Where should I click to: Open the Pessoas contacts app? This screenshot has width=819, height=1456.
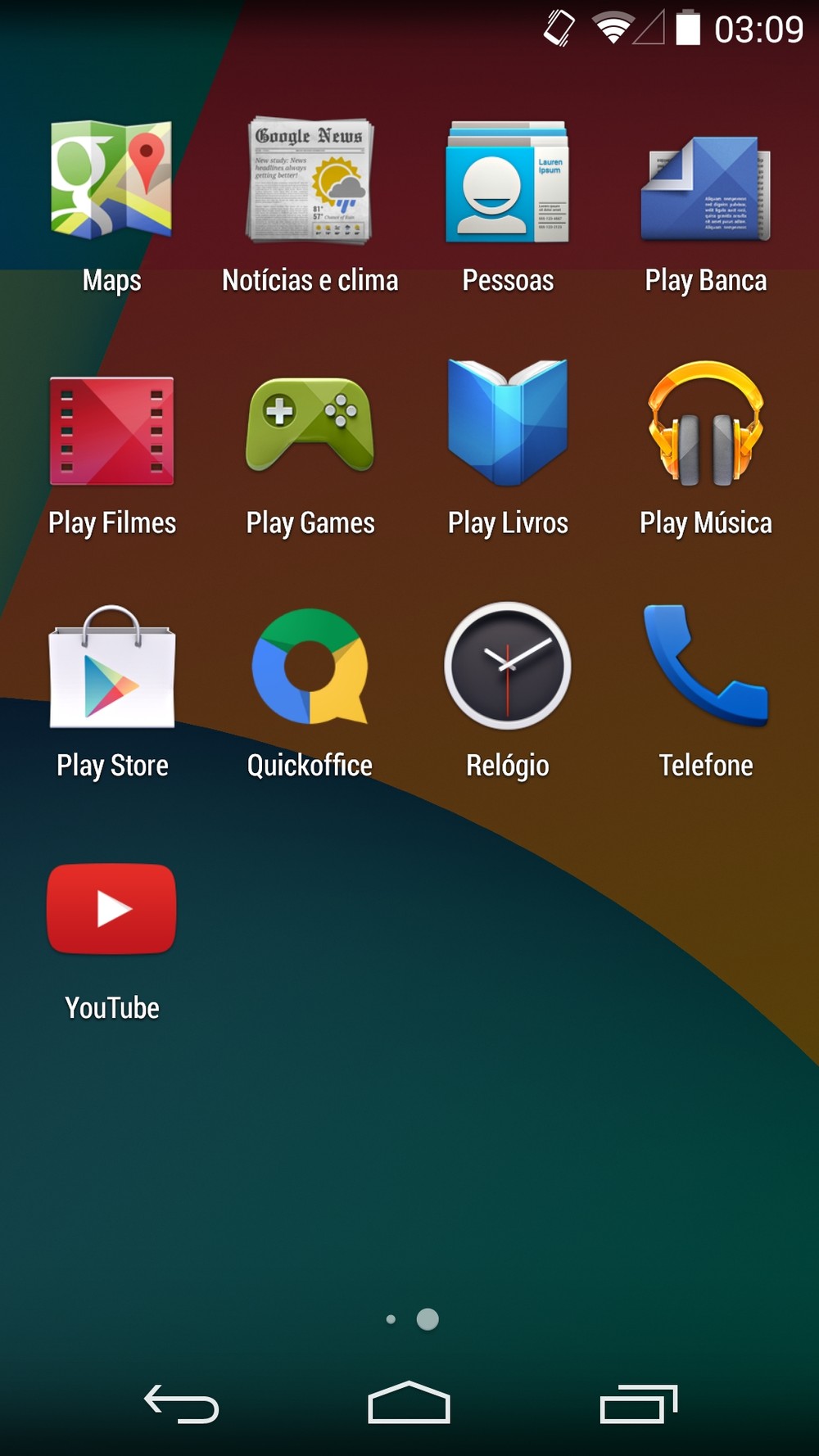tap(508, 182)
